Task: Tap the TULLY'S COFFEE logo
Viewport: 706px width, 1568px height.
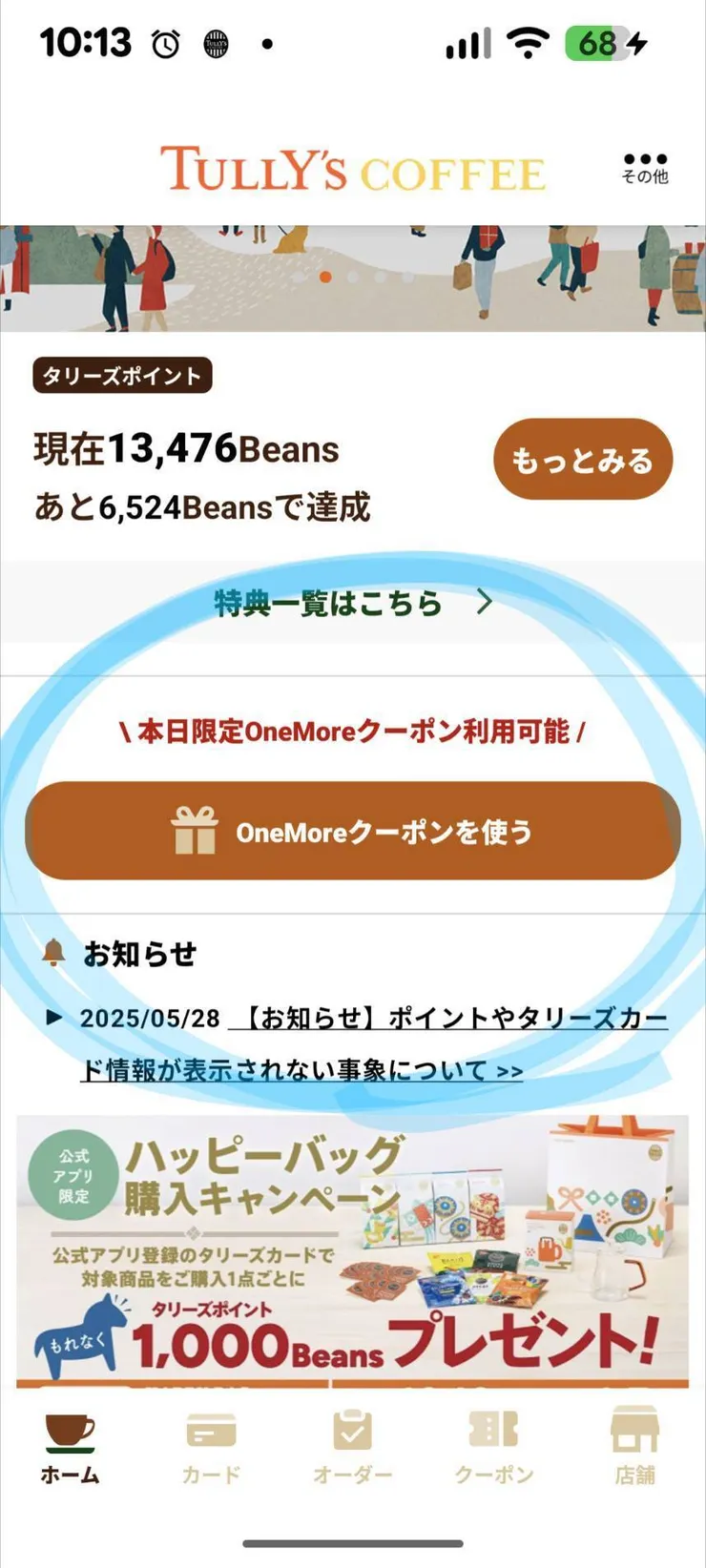Action: tap(353, 172)
